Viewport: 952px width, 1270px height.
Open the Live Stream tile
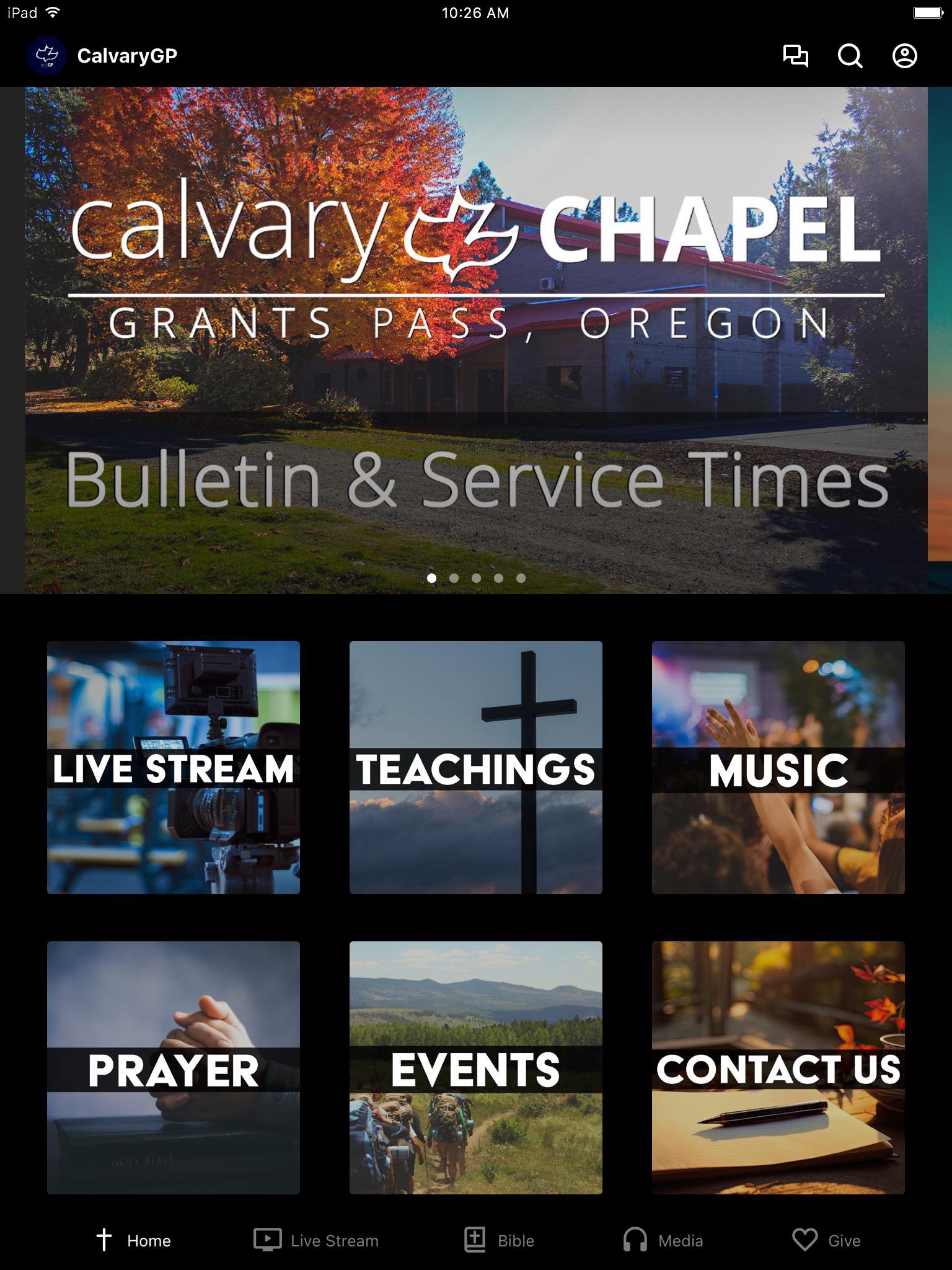coord(174,768)
